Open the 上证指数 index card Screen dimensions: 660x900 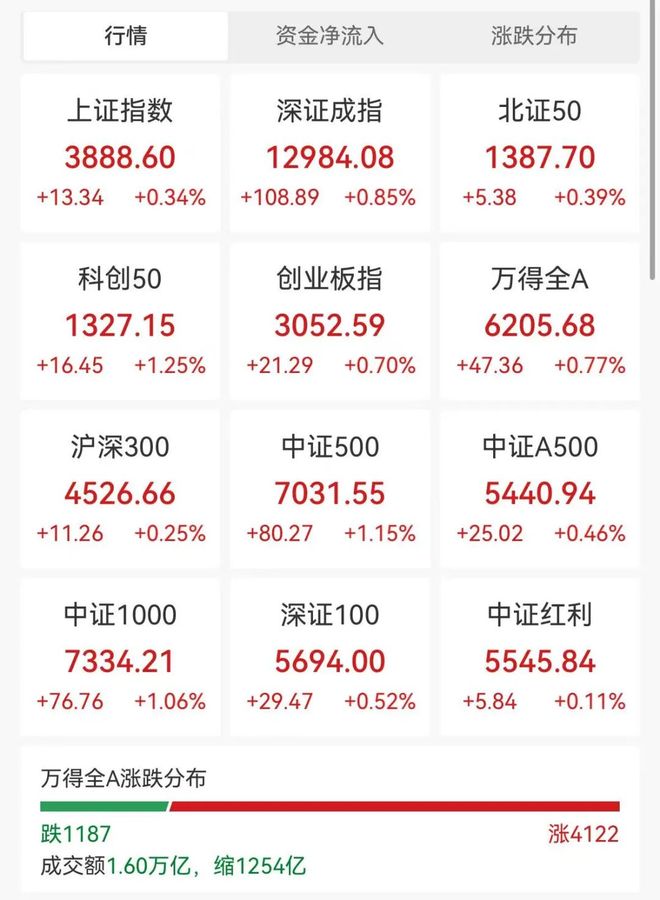tap(121, 153)
